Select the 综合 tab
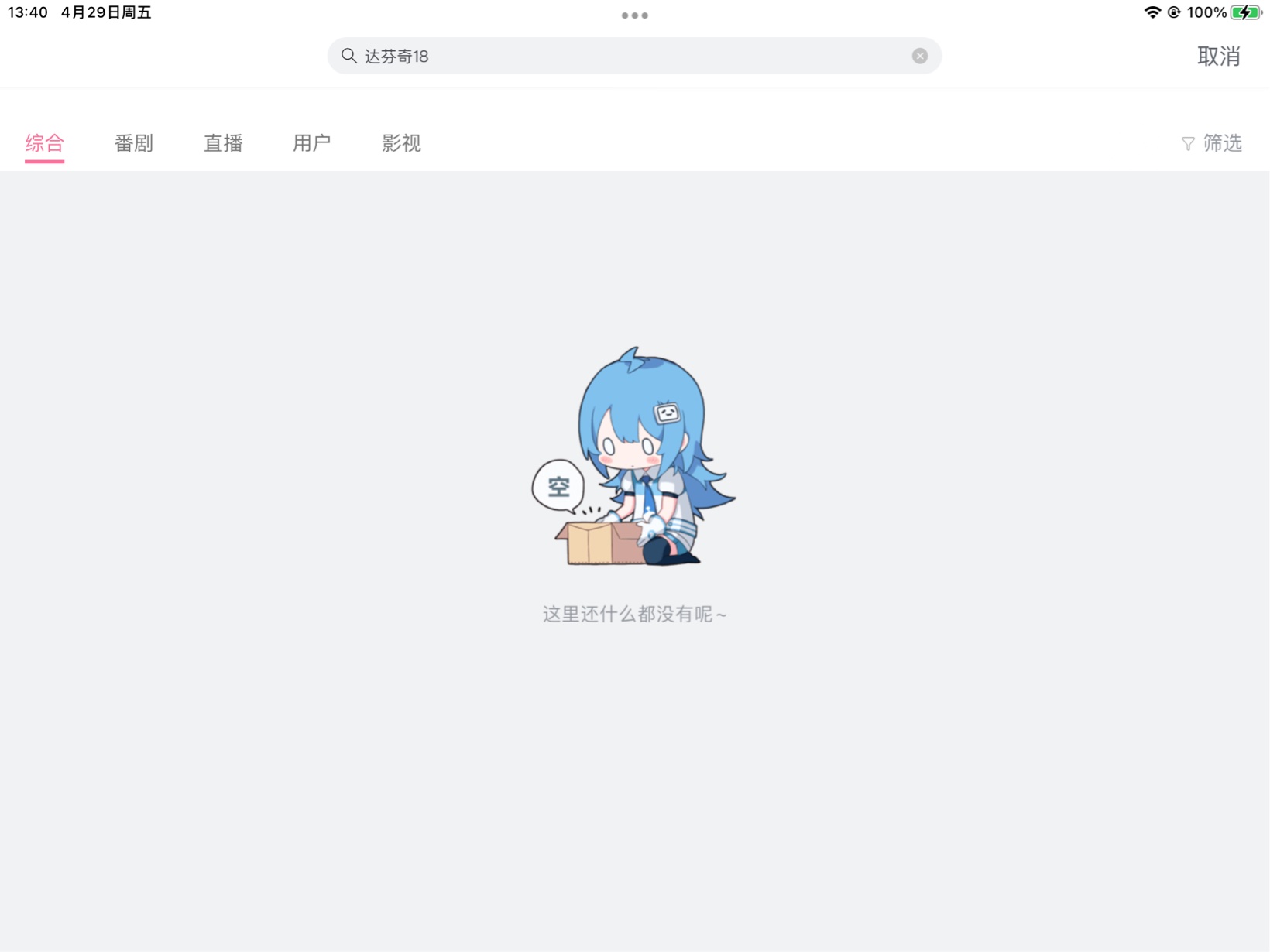 (x=44, y=143)
